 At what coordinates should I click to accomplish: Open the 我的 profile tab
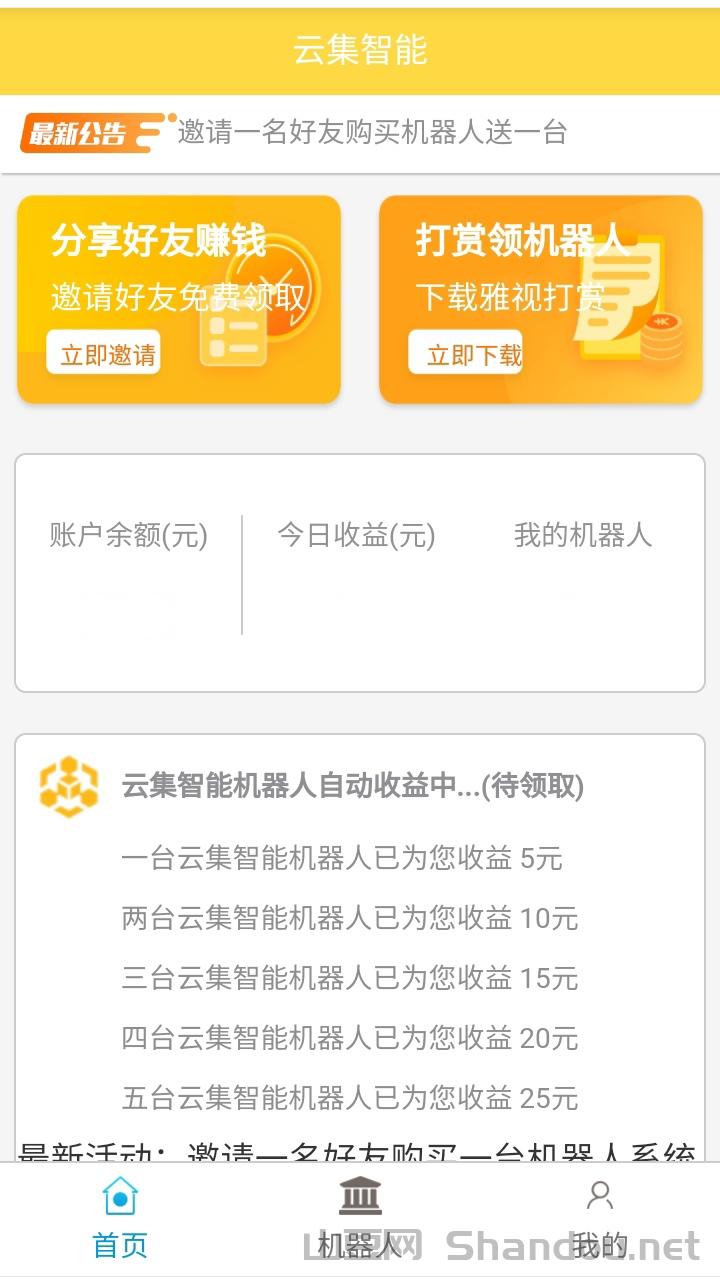[599, 1218]
